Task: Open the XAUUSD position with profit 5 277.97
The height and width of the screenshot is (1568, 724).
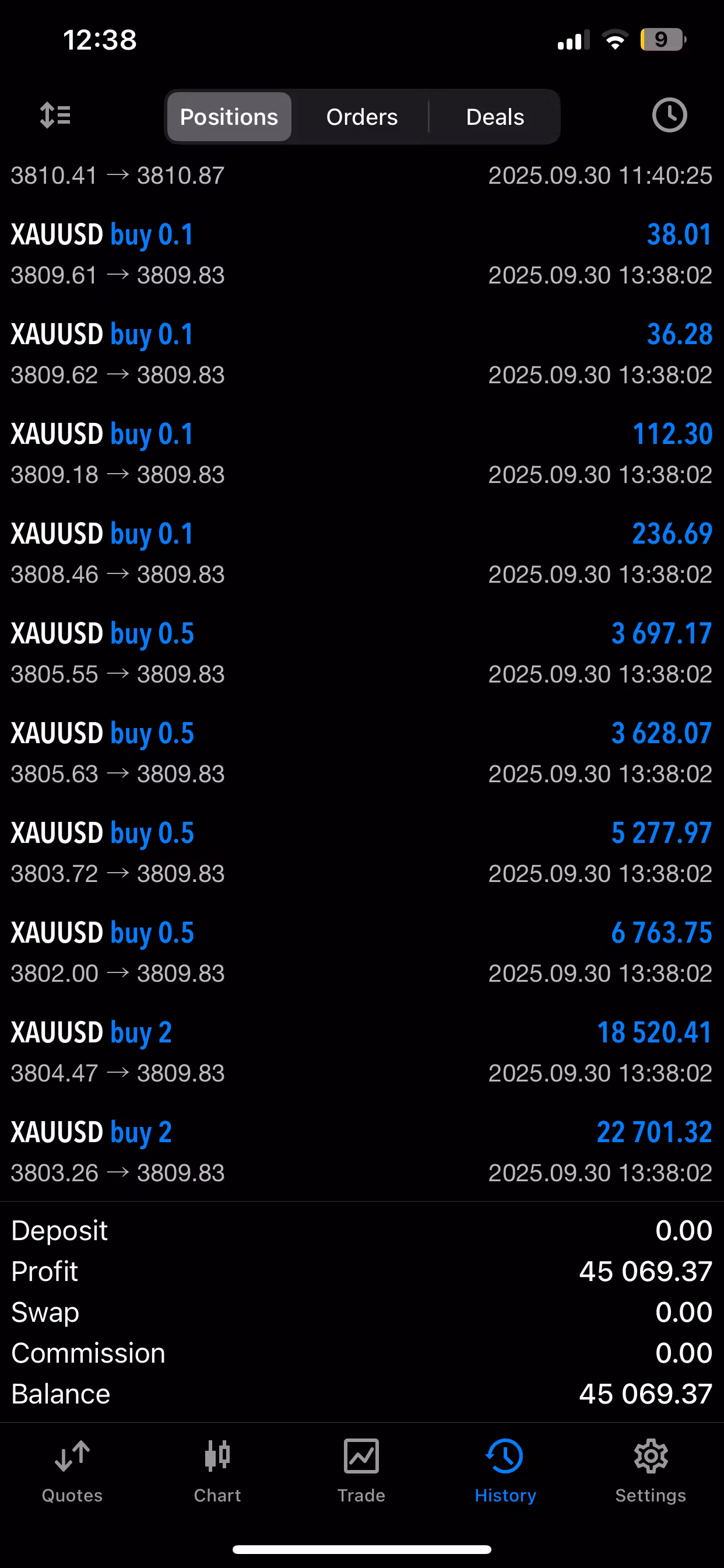Action: (x=361, y=852)
